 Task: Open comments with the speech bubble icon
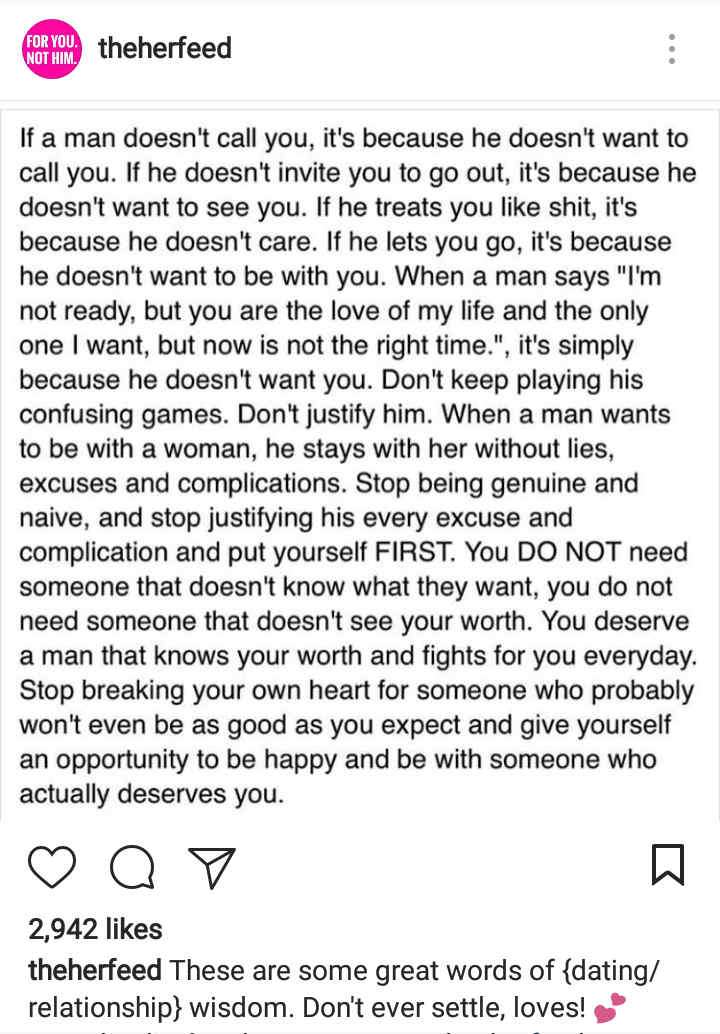(x=132, y=867)
